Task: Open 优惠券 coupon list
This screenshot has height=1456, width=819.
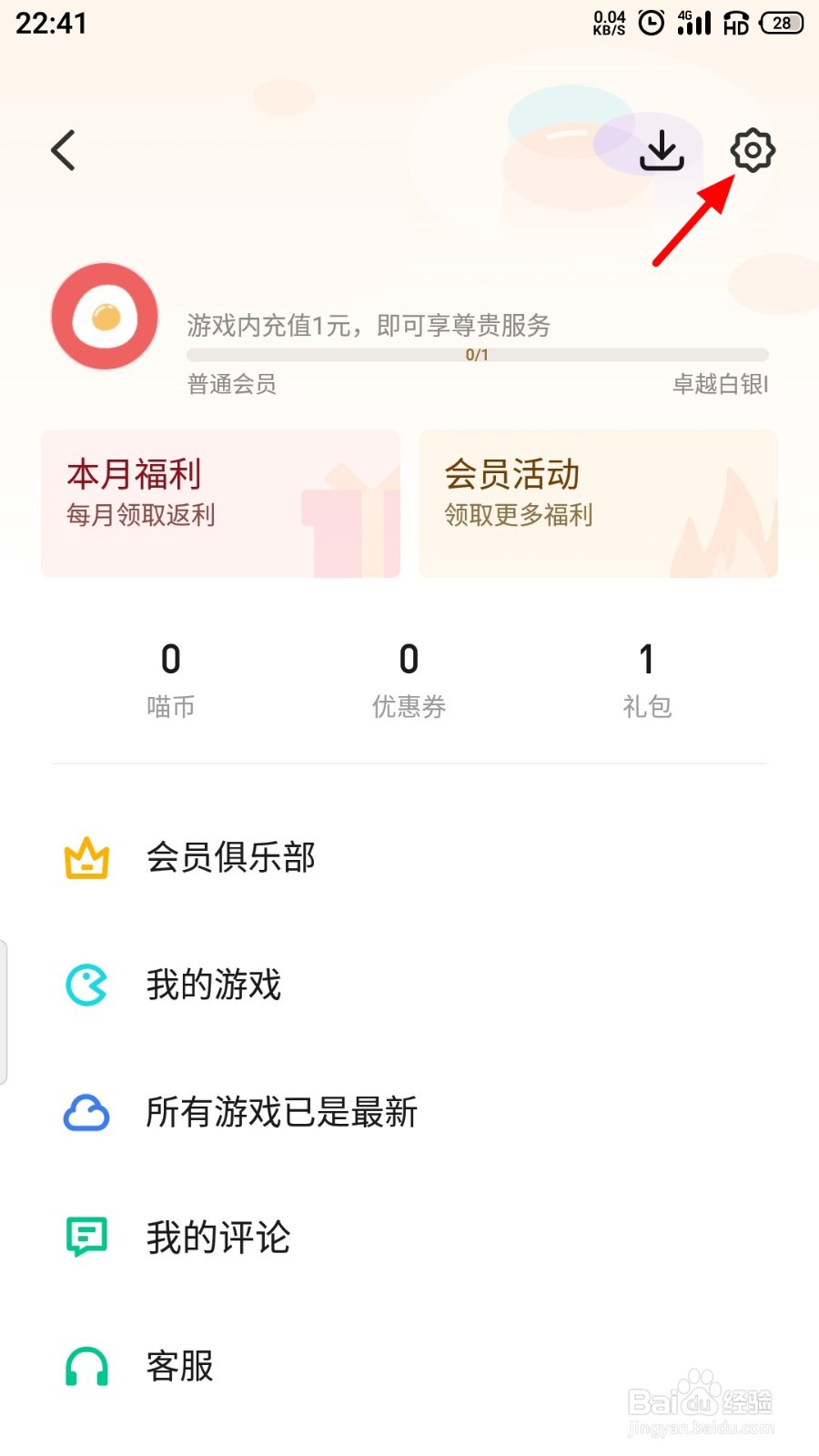Action: (x=409, y=678)
